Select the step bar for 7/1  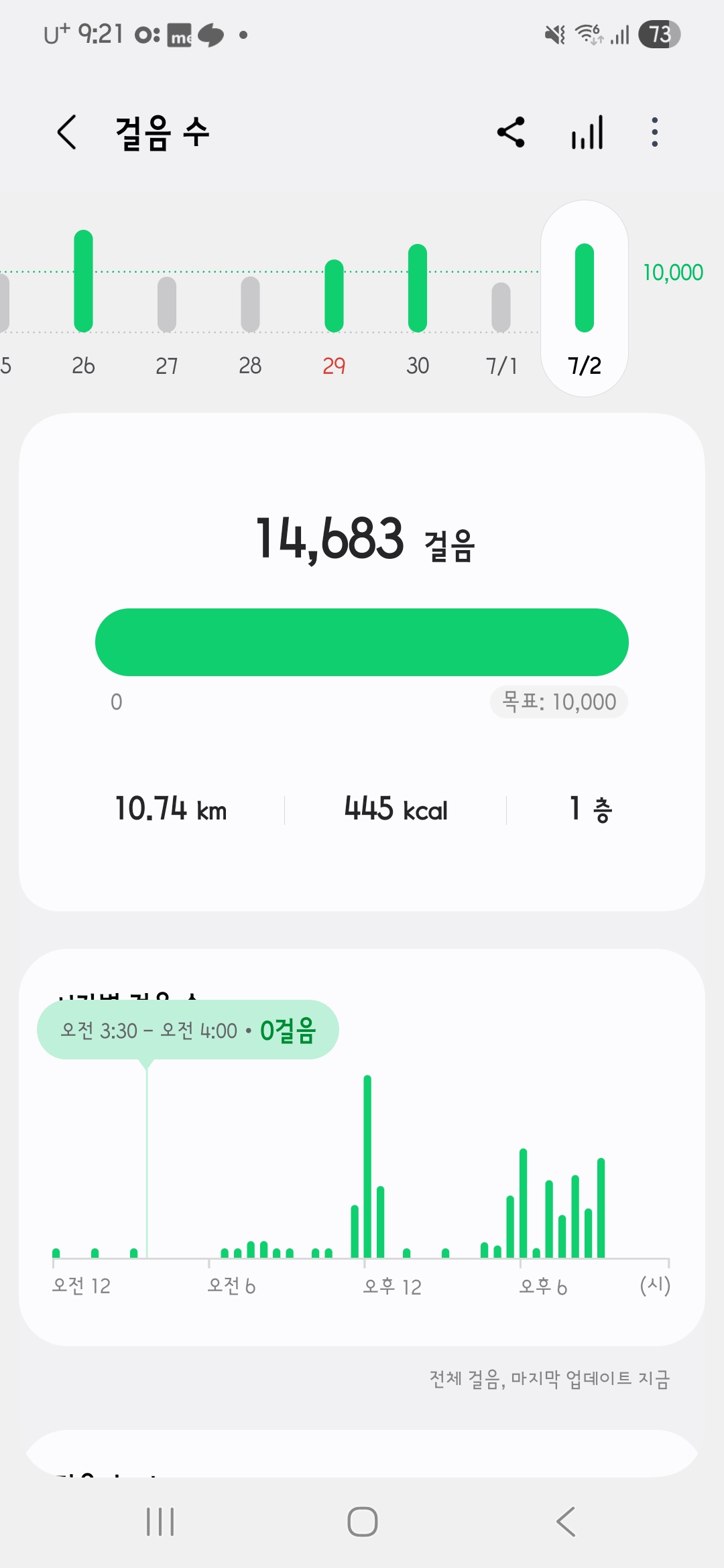click(x=501, y=308)
